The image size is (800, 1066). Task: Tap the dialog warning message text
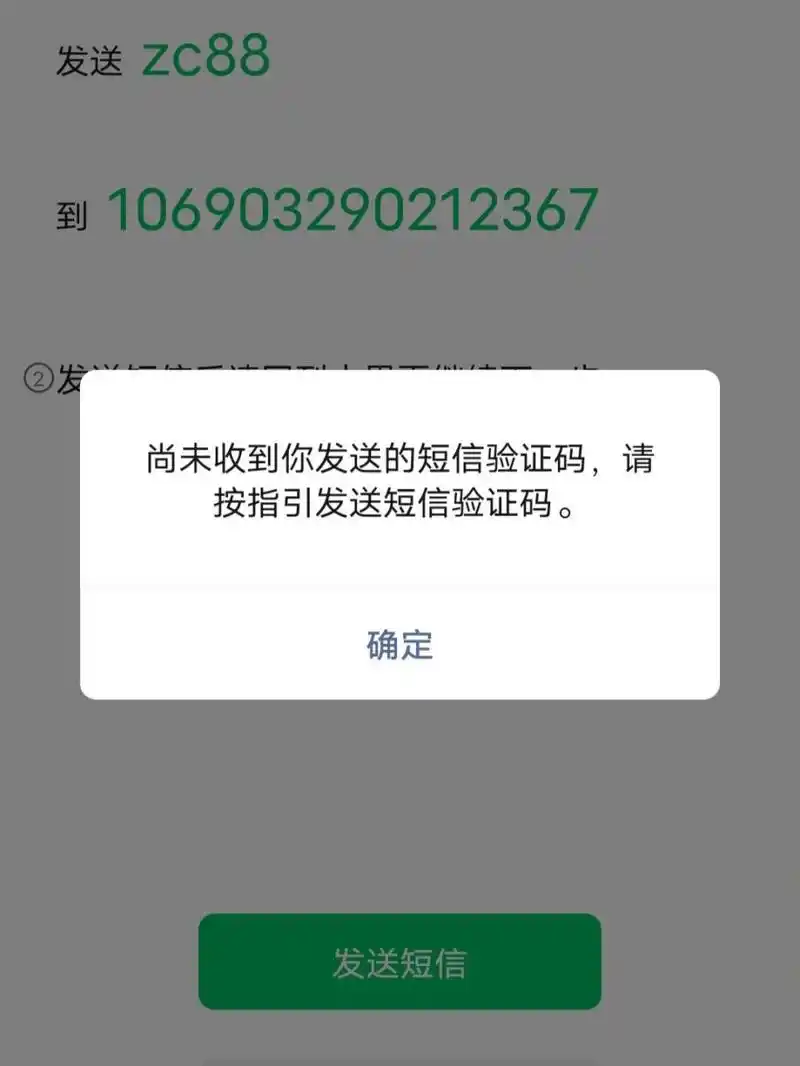tap(400, 482)
